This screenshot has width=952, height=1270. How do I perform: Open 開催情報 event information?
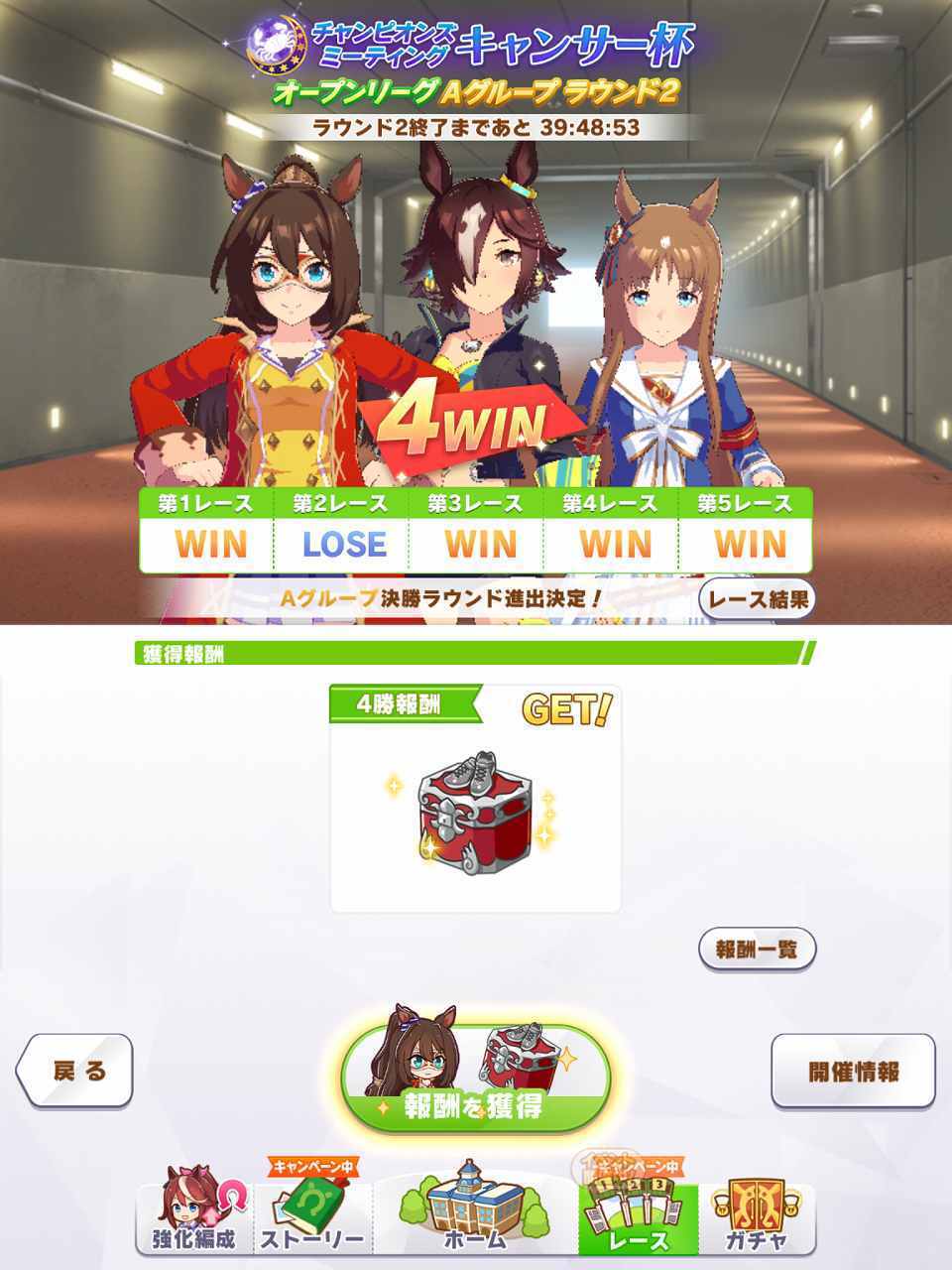pos(853,1071)
